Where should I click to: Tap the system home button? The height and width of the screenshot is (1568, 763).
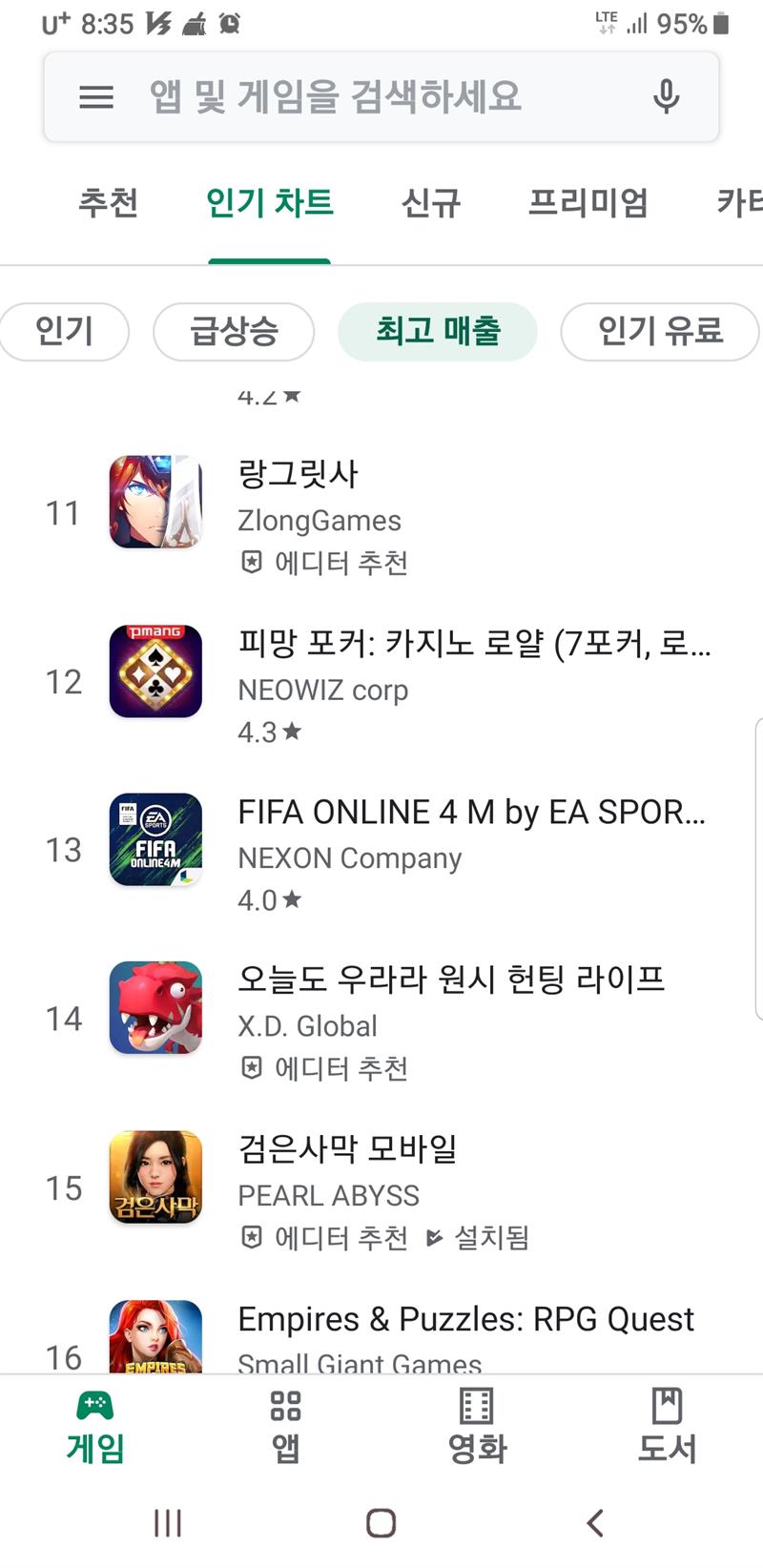[381, 1523]
